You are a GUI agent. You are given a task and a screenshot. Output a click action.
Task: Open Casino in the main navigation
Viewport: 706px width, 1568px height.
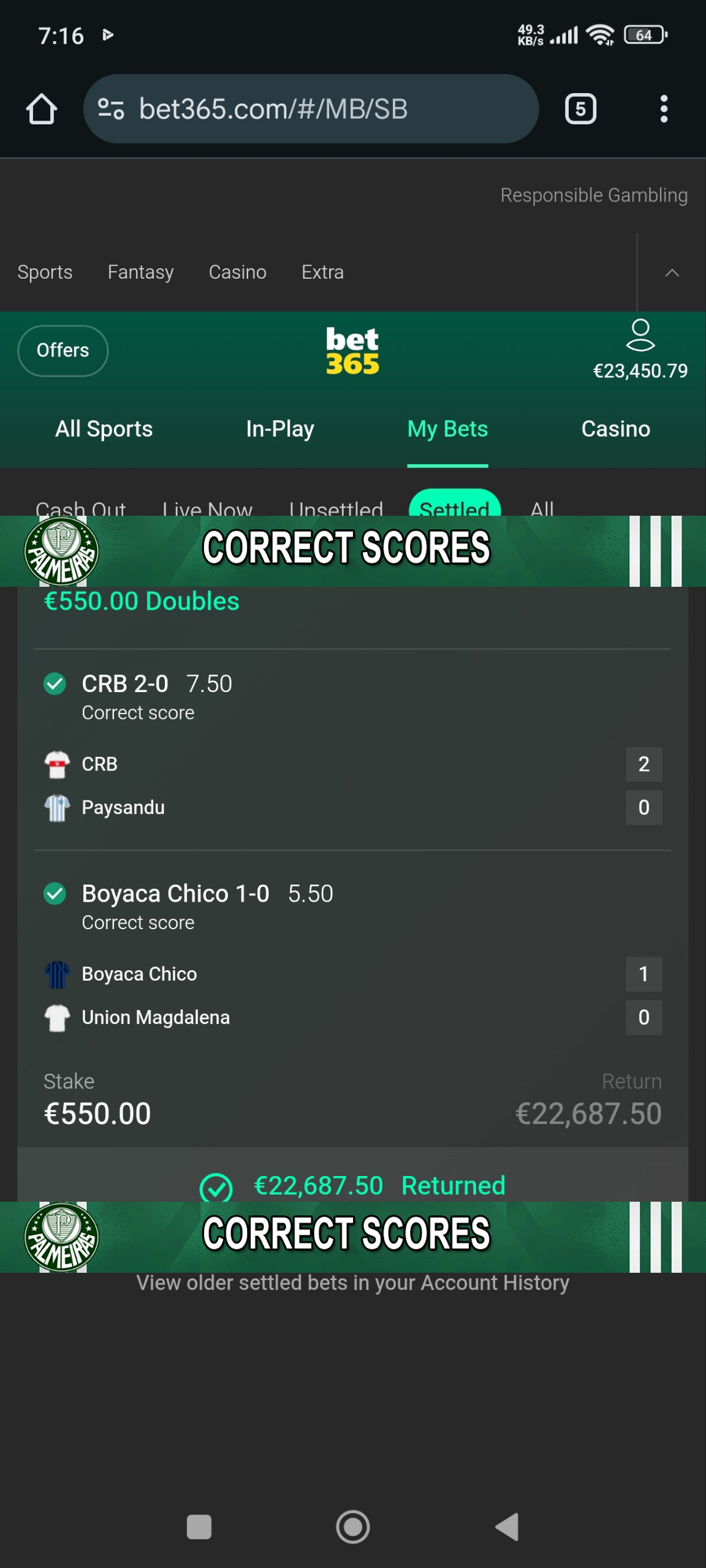pos(615,429)
